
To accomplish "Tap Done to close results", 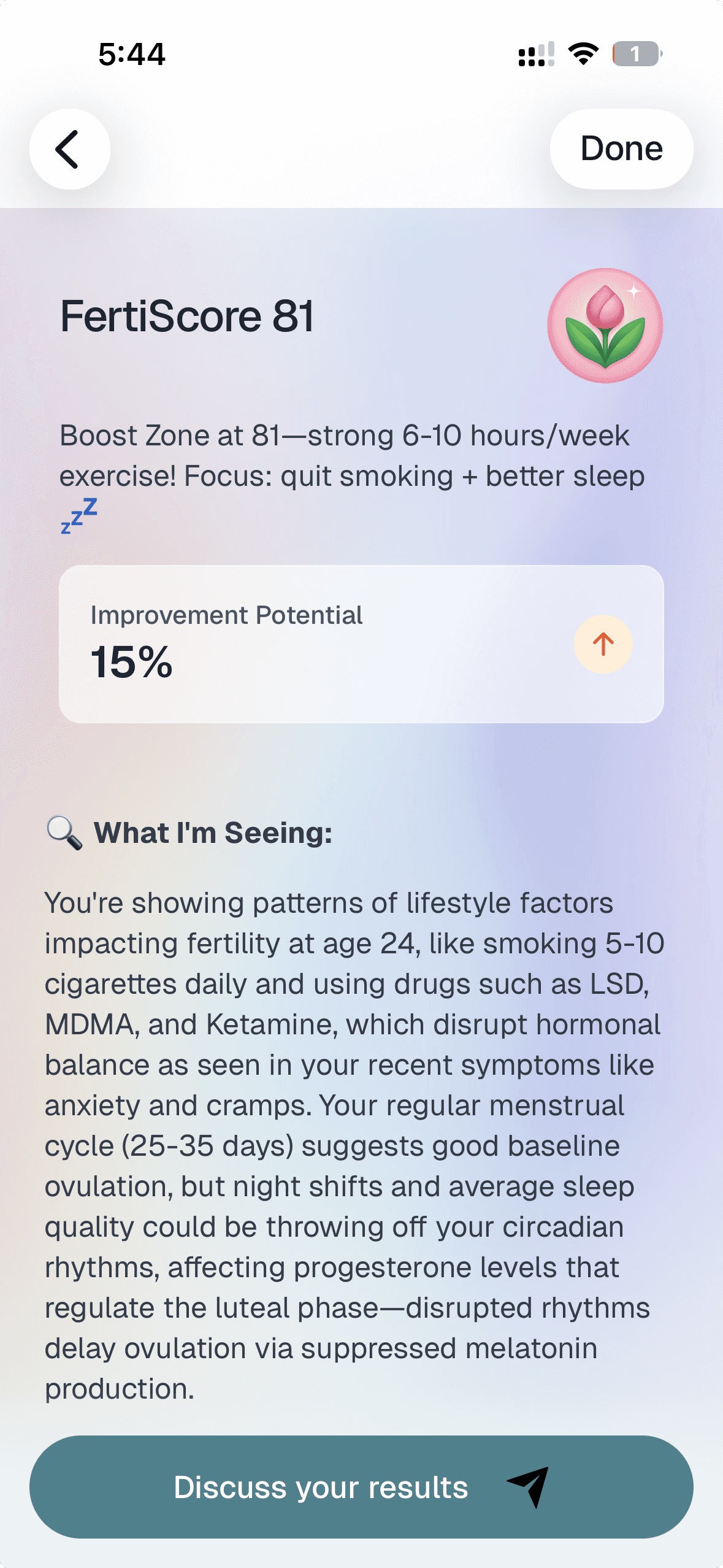I will (621, 149).
